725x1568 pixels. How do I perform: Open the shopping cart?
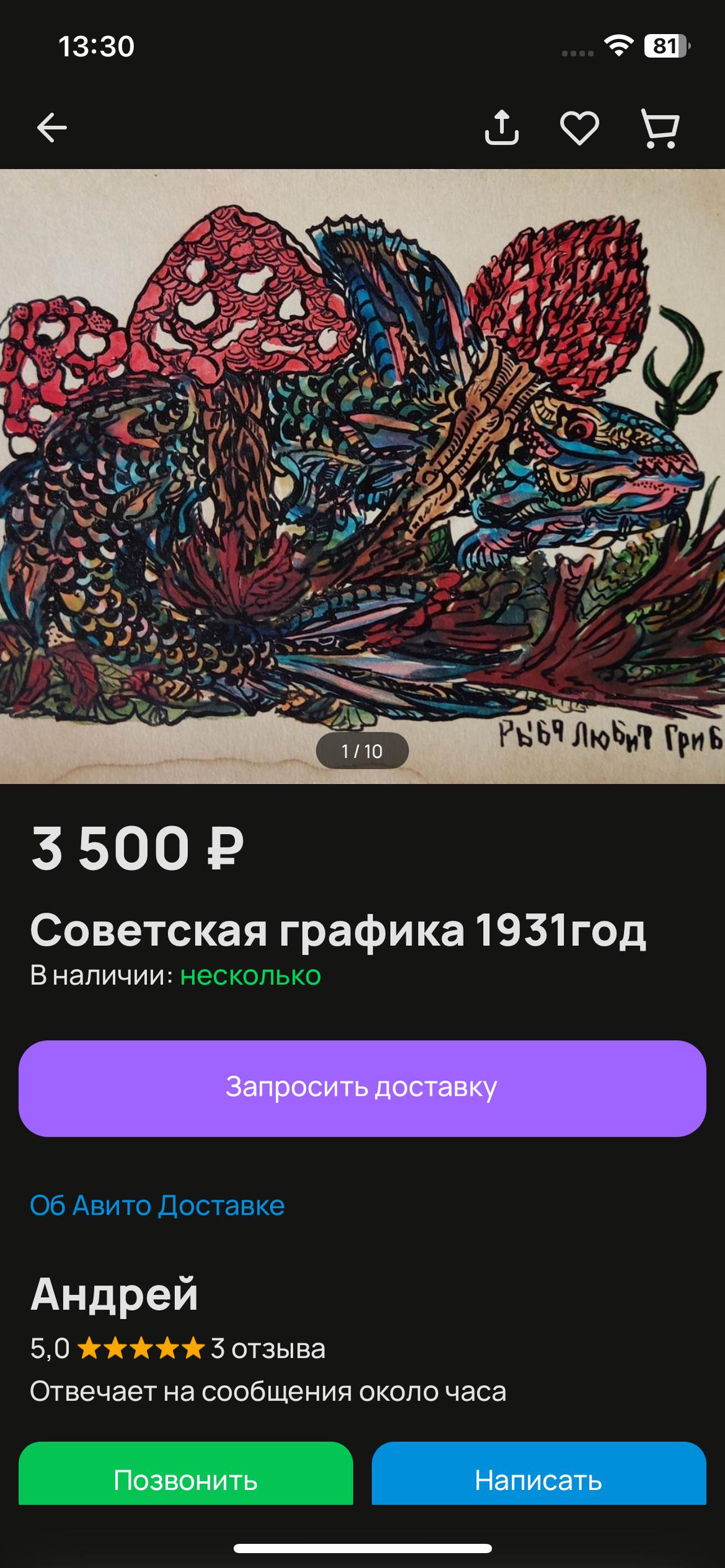click(x=660, y=128)
